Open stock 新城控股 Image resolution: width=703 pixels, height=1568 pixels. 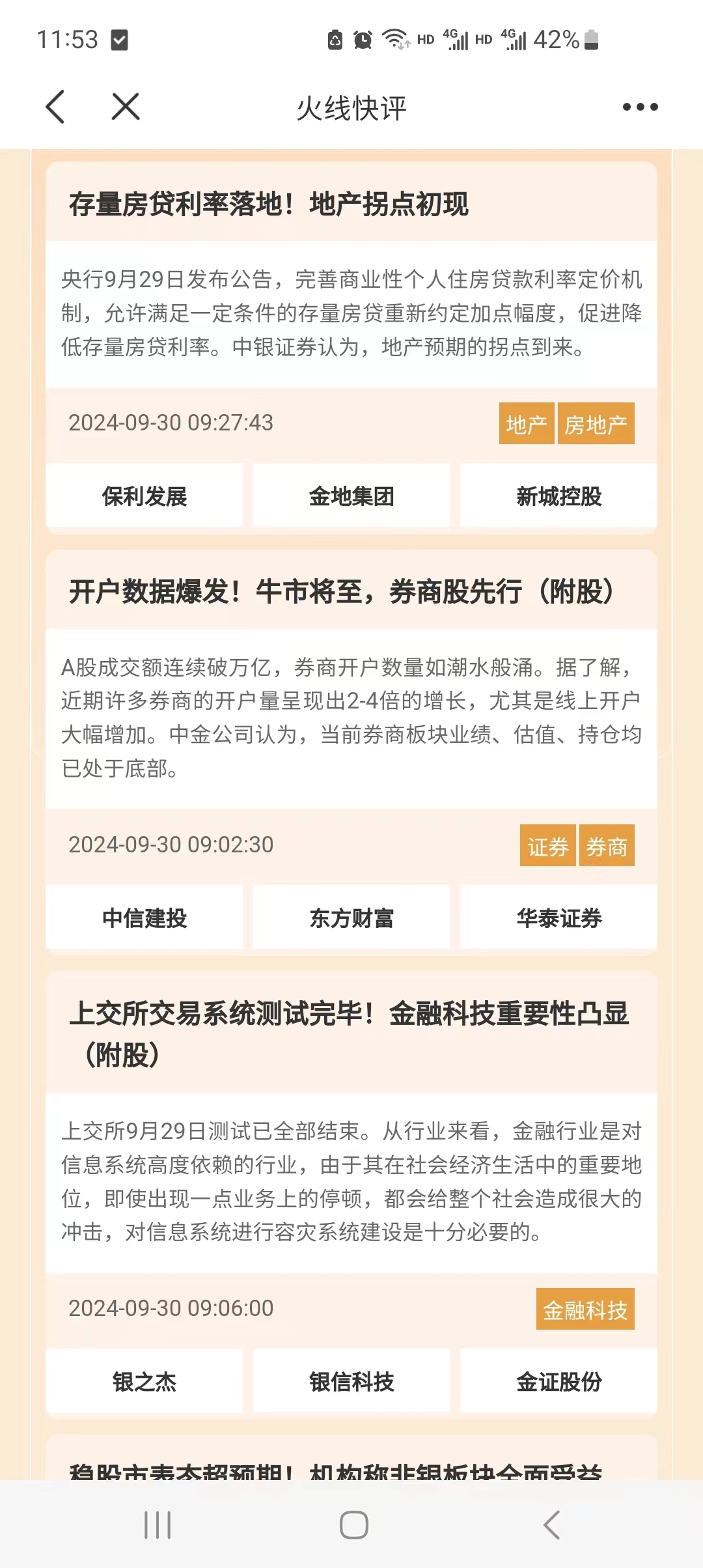coord(558,496)
